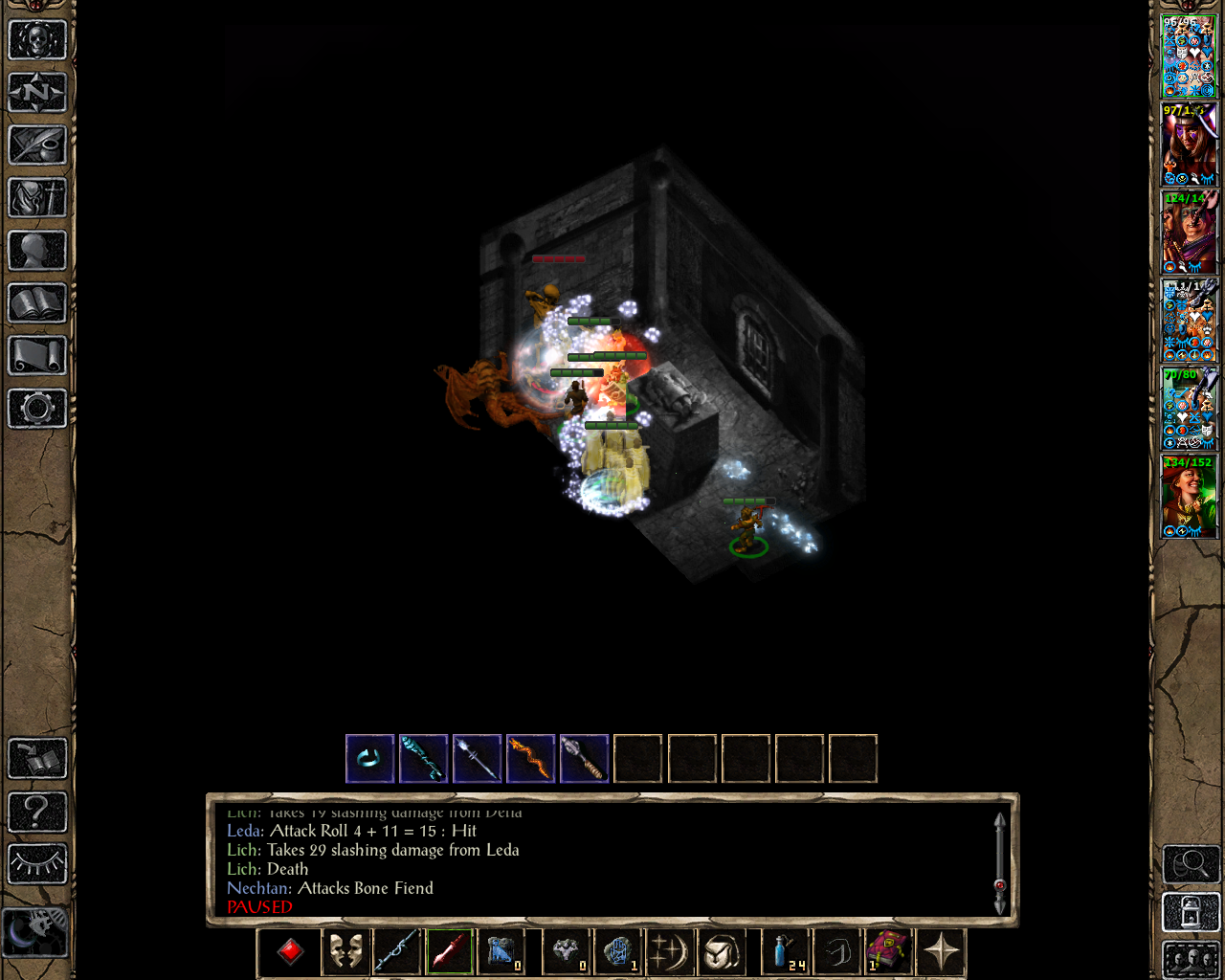Open special abilities with the star button
The image size is (1225, 980).
[941, 952]
